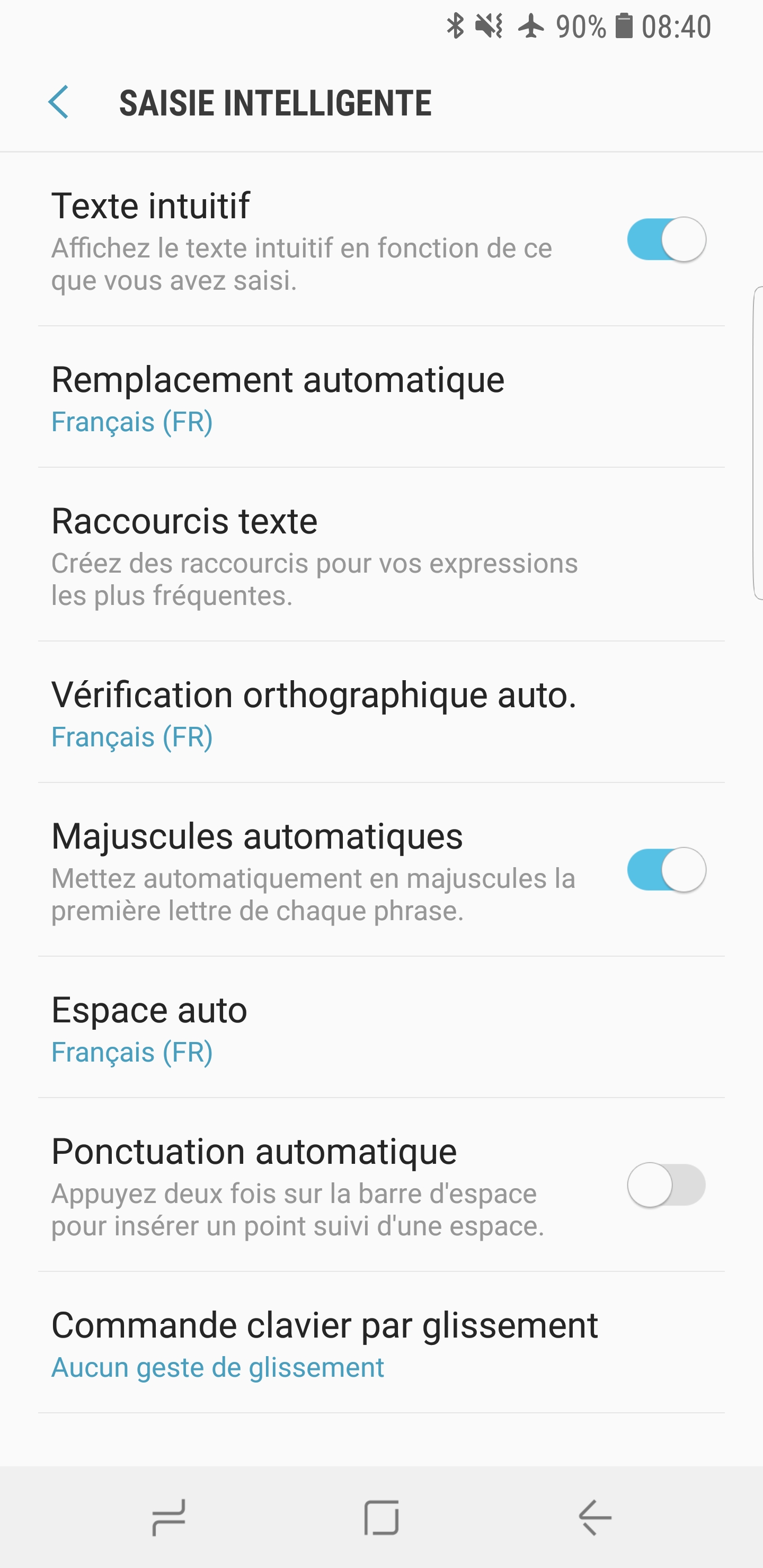Disable the Texte intuitif switch
The image size is (763, 1568).
click(666, 239)
